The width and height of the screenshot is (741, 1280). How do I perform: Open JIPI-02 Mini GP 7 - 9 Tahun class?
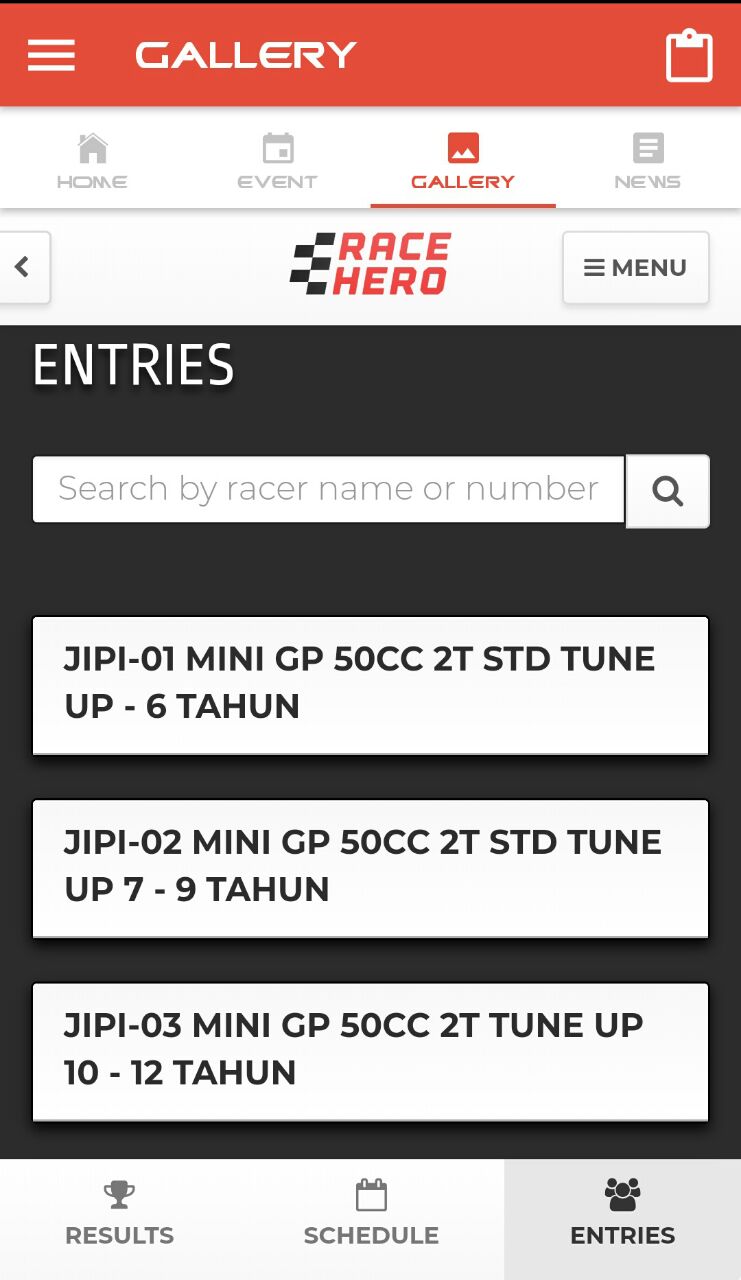point(370,867)
